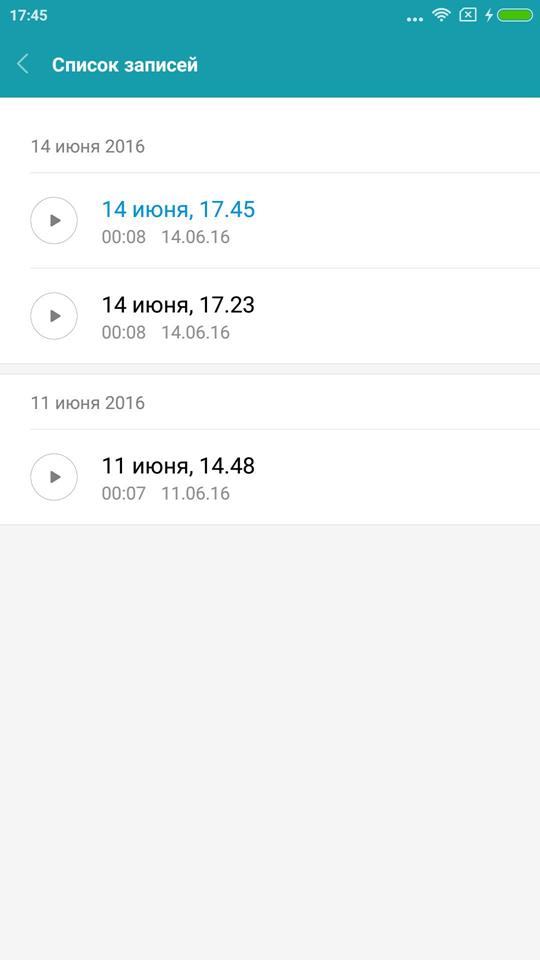Play the 14 июня, 17.23 recording
540x960 pixels.
click(54, 316)
